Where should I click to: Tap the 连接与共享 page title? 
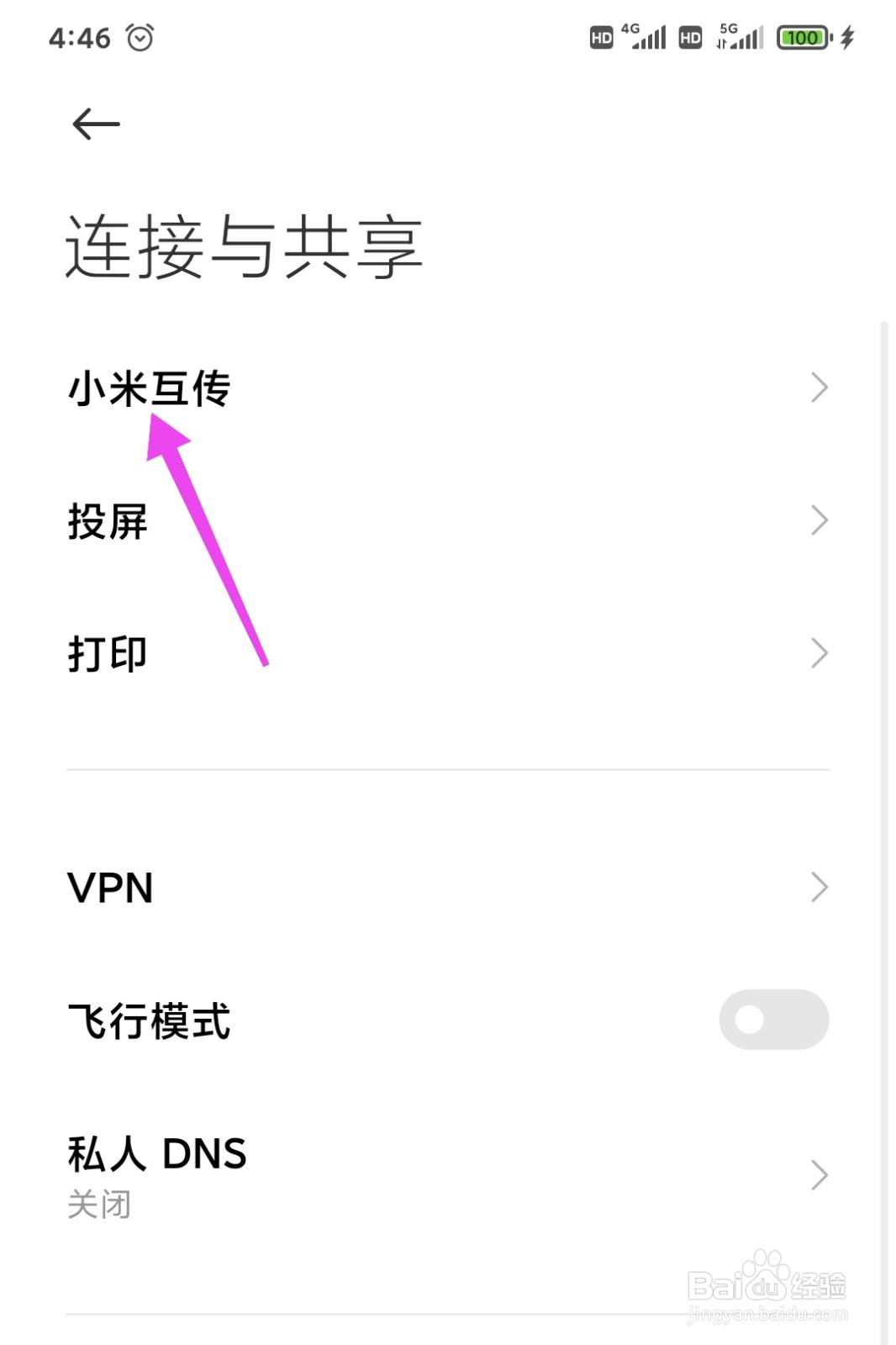point(244,245)
